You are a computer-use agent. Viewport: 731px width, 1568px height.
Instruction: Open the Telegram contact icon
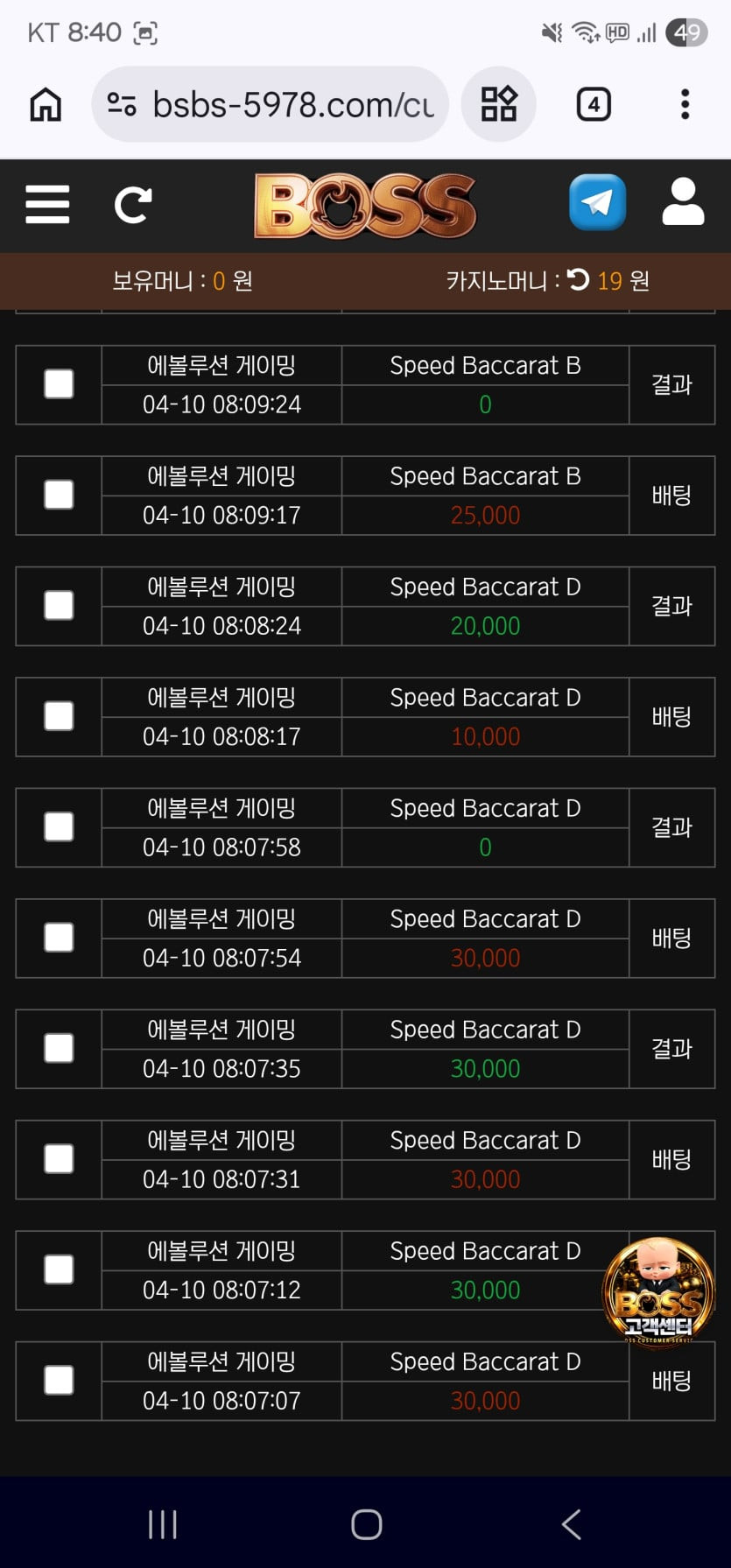point(597,202)
